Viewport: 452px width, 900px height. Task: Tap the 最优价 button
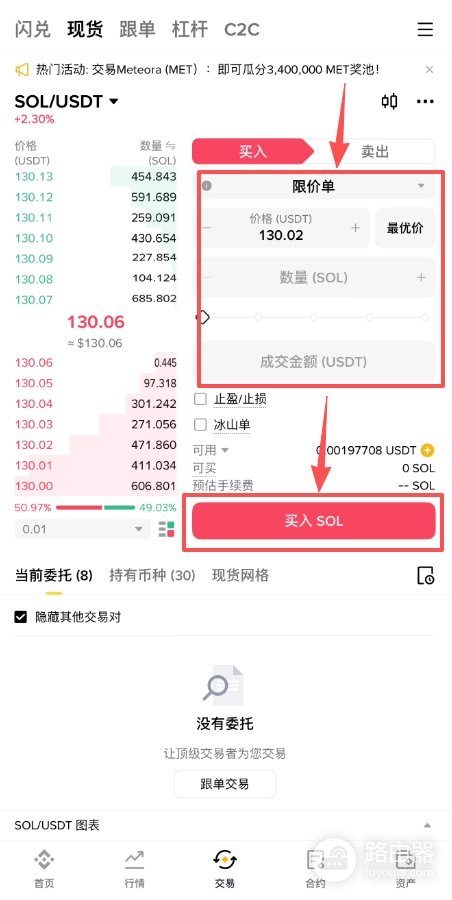405,228
